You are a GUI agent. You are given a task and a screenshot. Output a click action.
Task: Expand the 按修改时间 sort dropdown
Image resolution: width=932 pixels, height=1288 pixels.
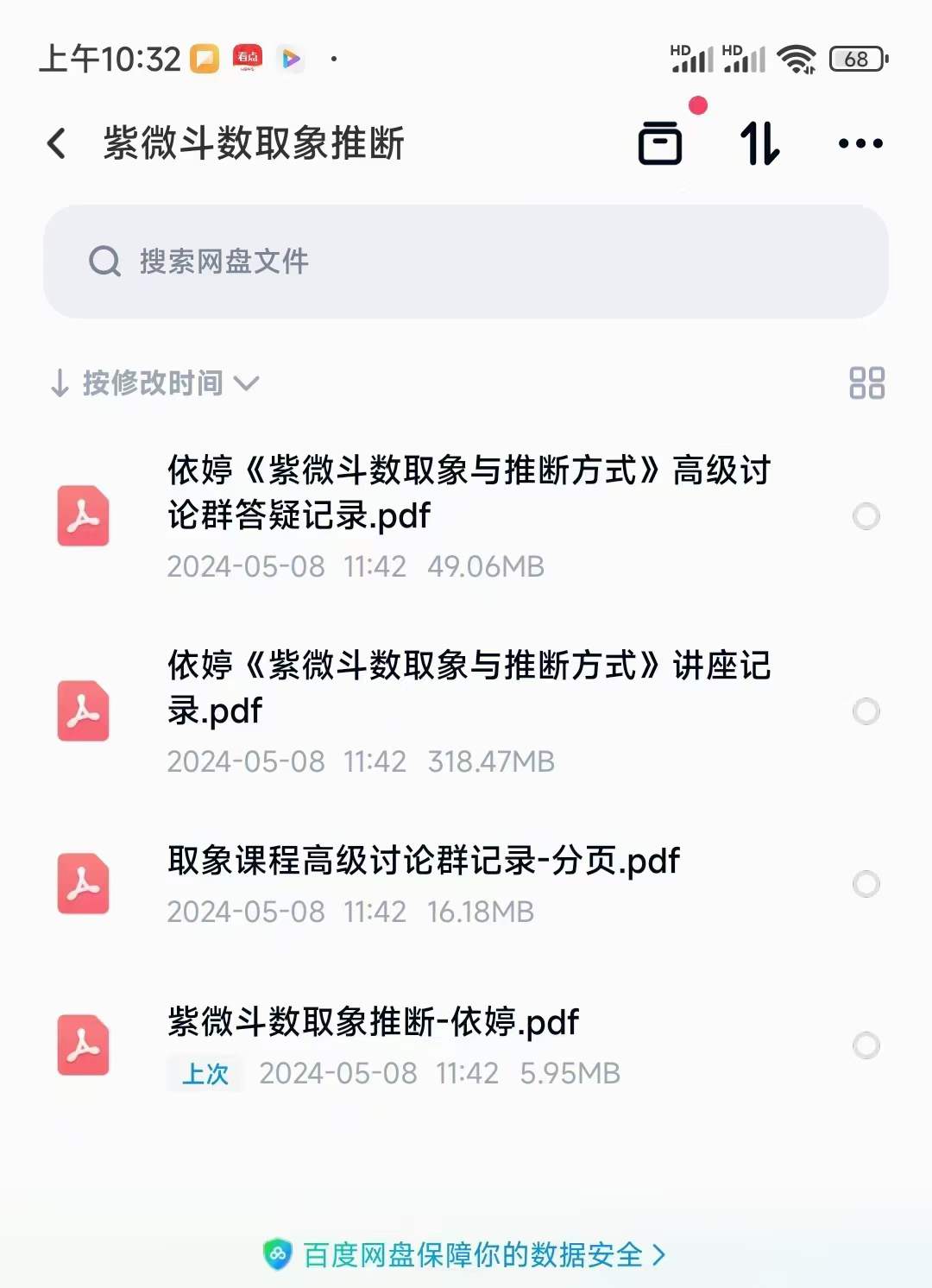155,383
